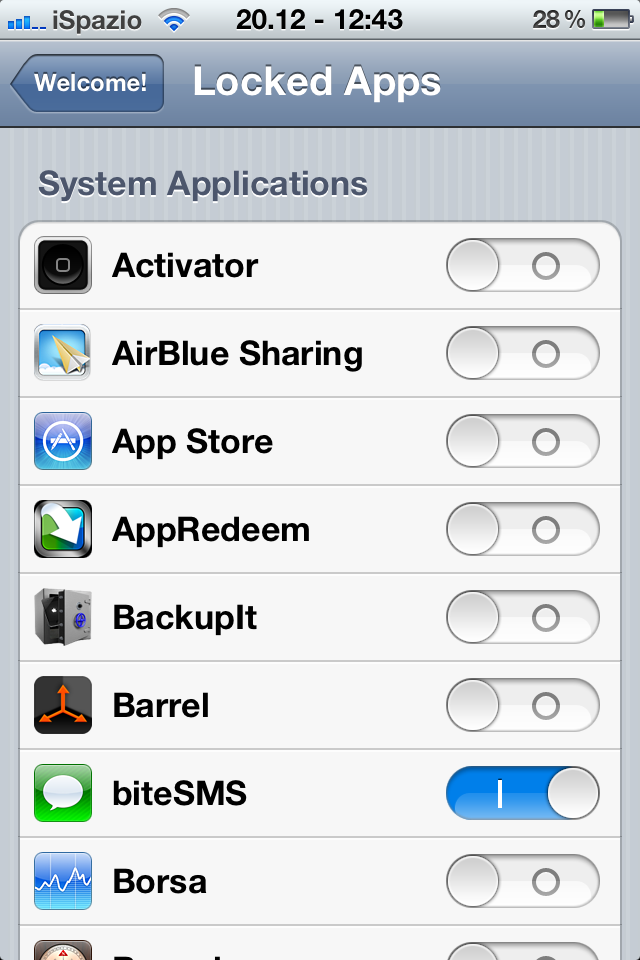Toggle the AppRedeem lock switch
The width and height of the screenshot is (640, 960).
[522, 530]
